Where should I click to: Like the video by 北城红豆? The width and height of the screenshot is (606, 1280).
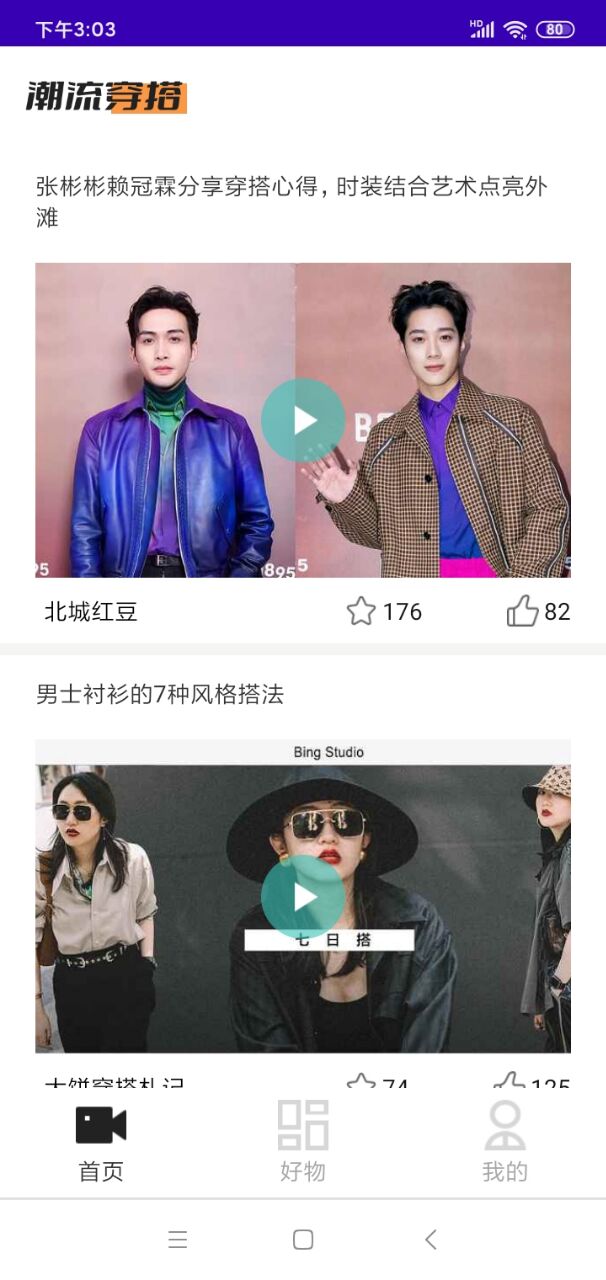[x=522, y=611]
